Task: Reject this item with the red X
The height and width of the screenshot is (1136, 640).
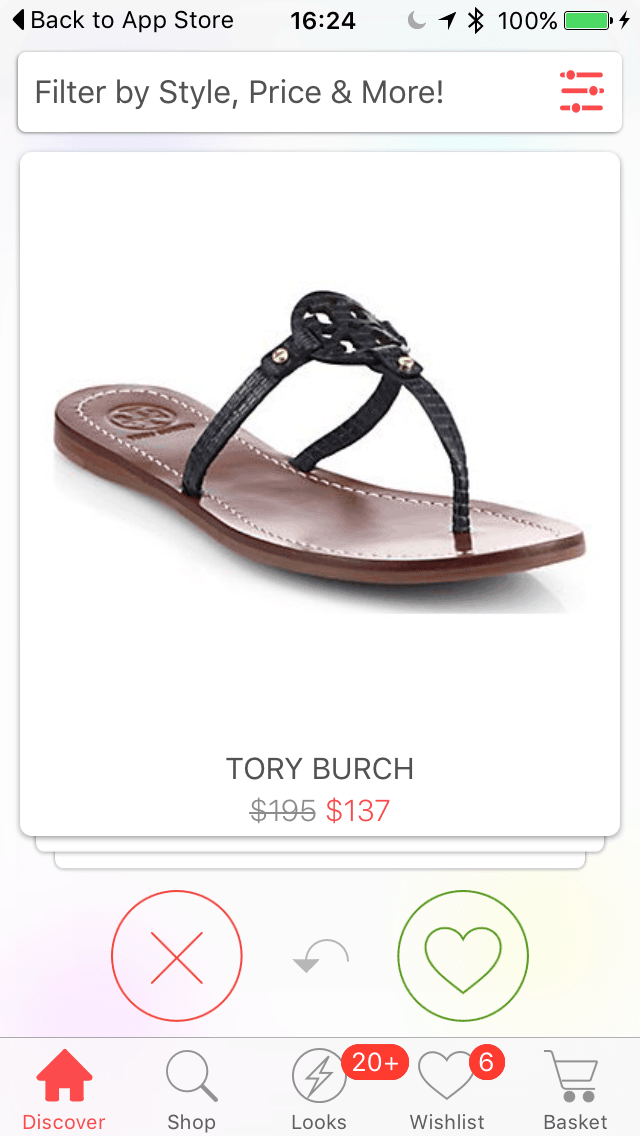Action: [x=177, y=955]
